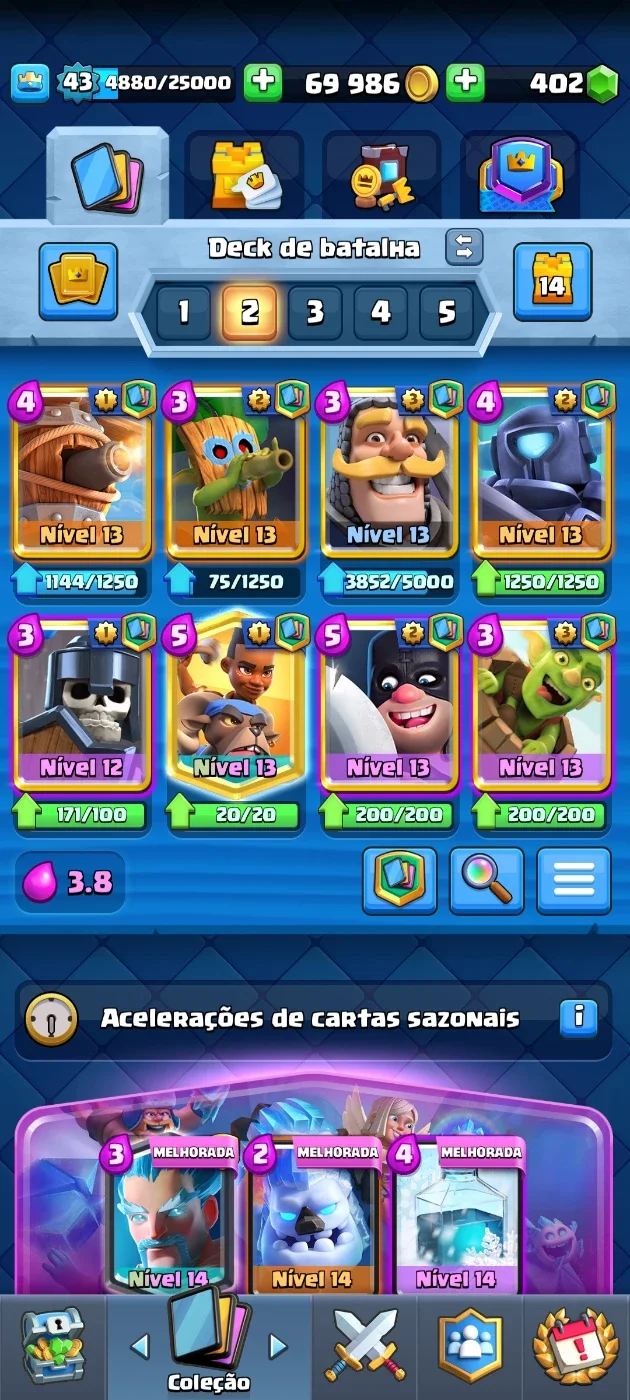Screen dimensions: 630x1400
Task: Select battle deck number 3
Action: (315, 313)
